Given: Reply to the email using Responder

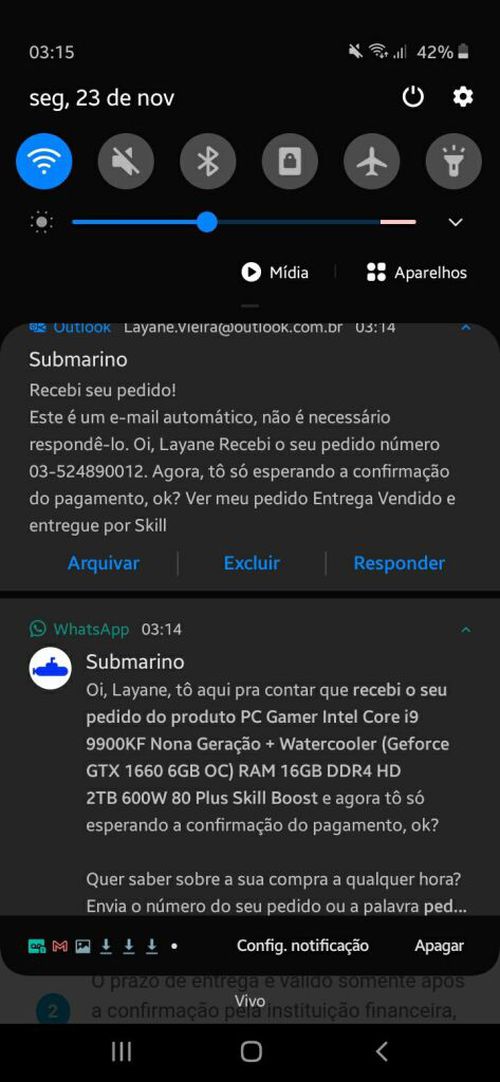Looking at the screenshot, I should tap(399, 563).
